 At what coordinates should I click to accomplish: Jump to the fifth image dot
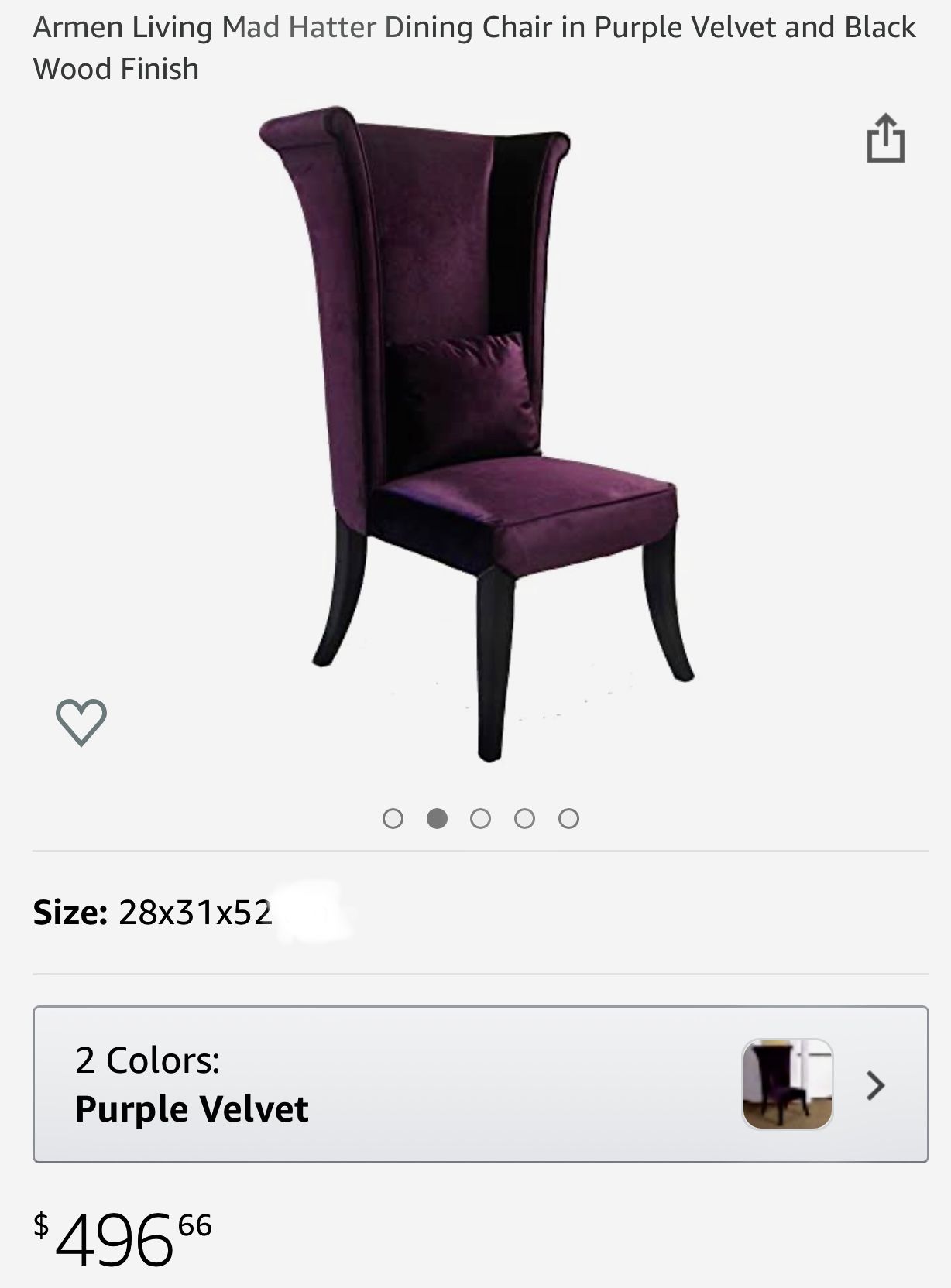tap(568, 818)
